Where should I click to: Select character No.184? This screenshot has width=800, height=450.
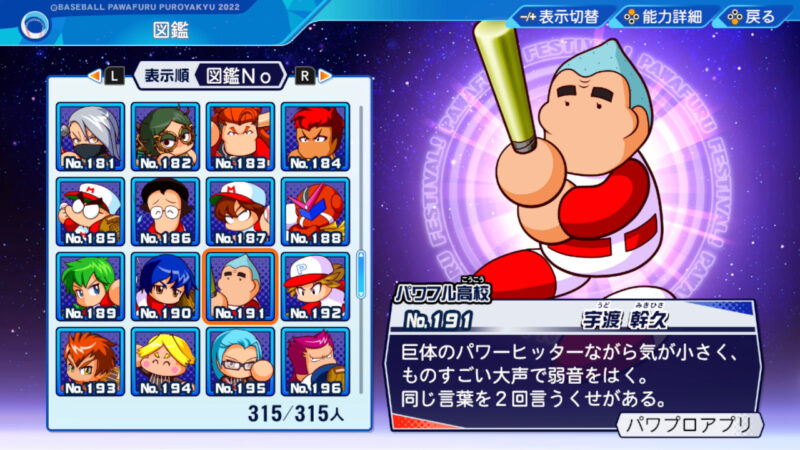315,136
